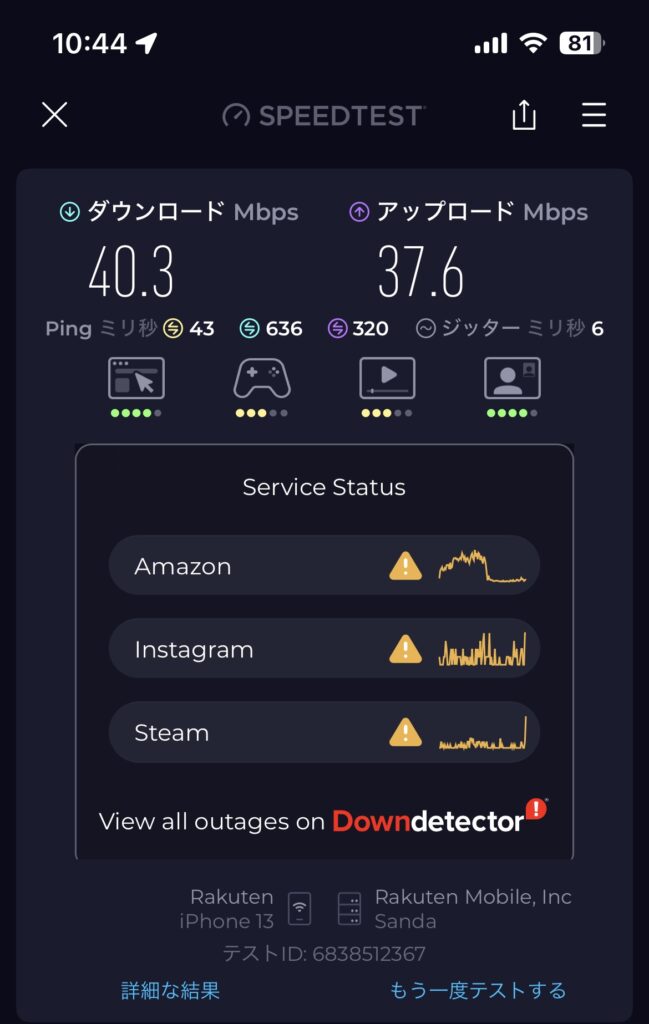Tap the gaming controller experience icon
The width and height of the screenshot is (649, 1024).
coord(262,380)
